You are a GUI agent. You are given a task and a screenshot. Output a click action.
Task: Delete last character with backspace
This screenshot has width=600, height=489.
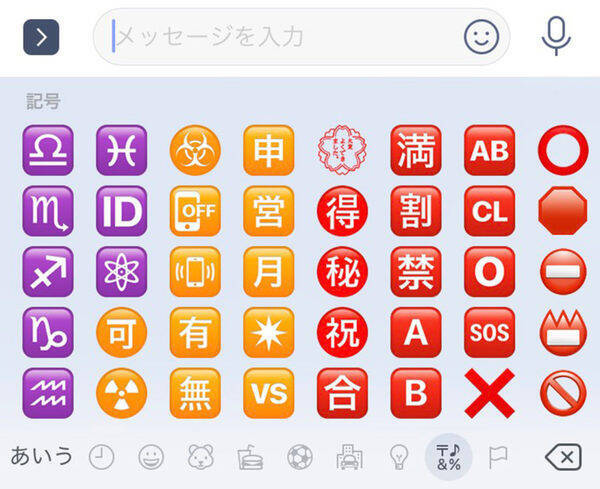(x=563, y=458)
